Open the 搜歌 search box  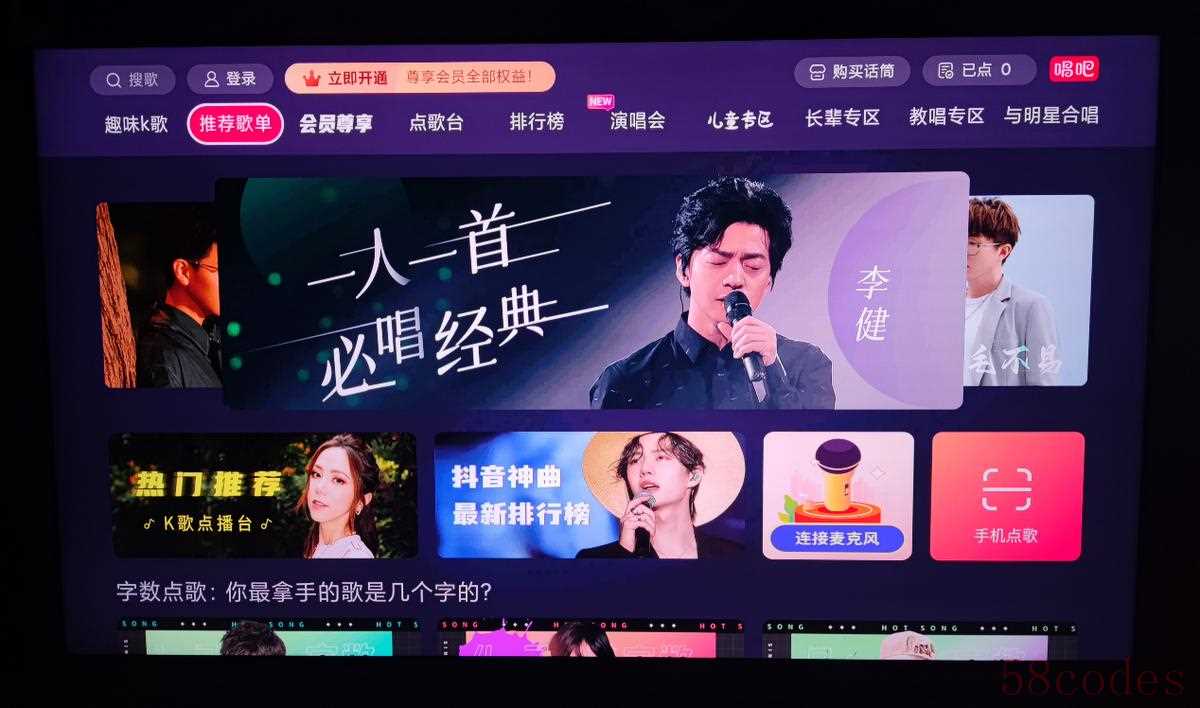coord(133,79)
